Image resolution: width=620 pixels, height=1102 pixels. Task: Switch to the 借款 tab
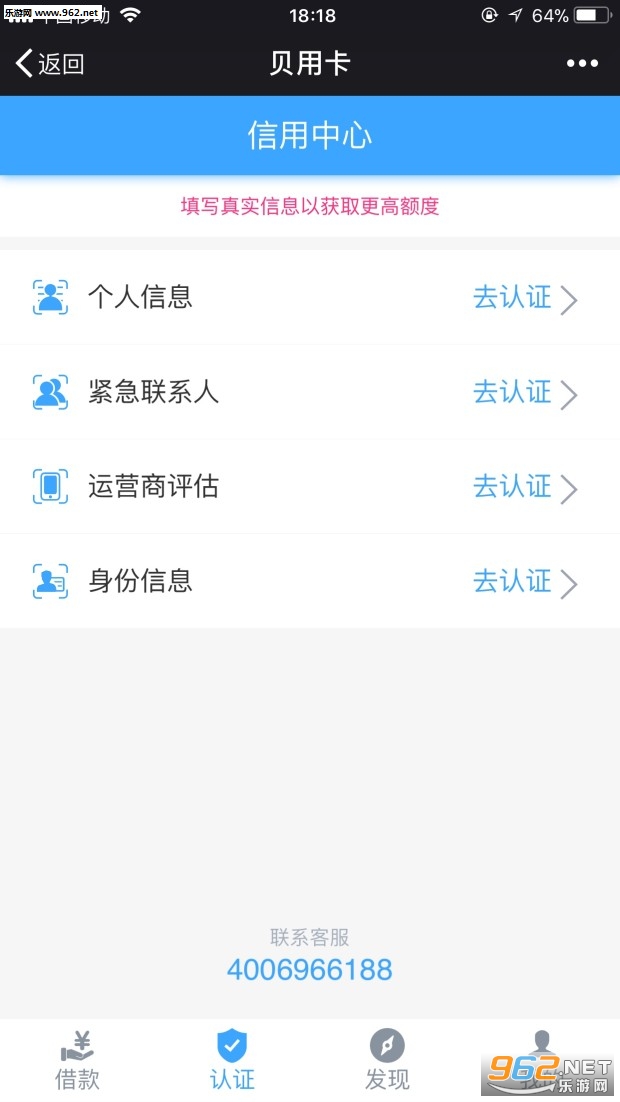pos(77,1061)
